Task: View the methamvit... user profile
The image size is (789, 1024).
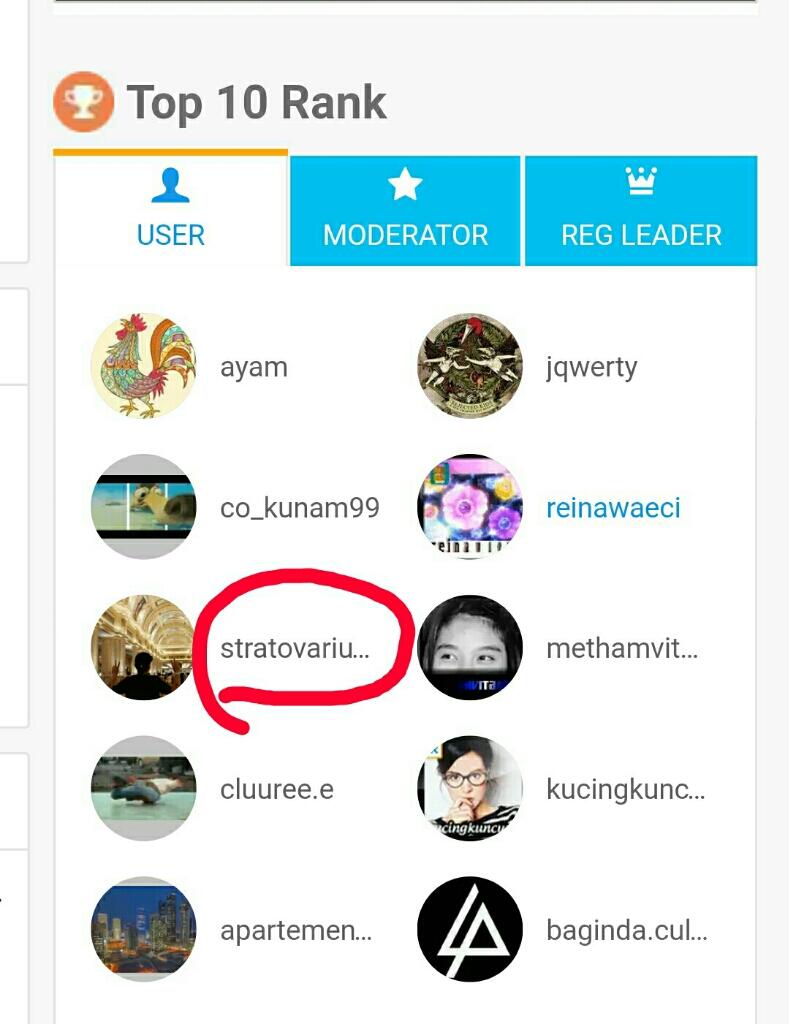Action: click(x=621, y=648)
